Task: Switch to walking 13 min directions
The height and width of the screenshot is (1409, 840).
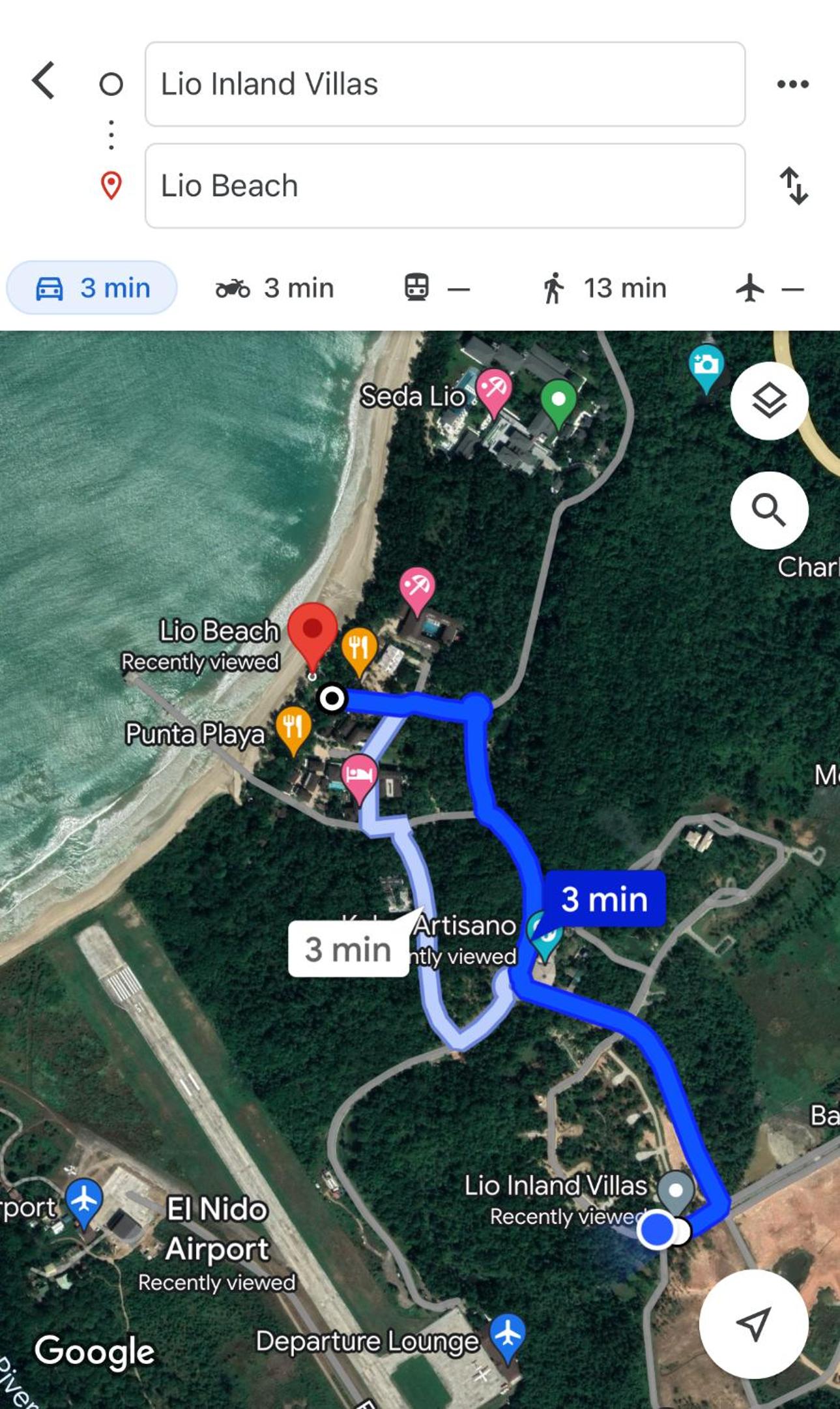Action: [604, 288]
